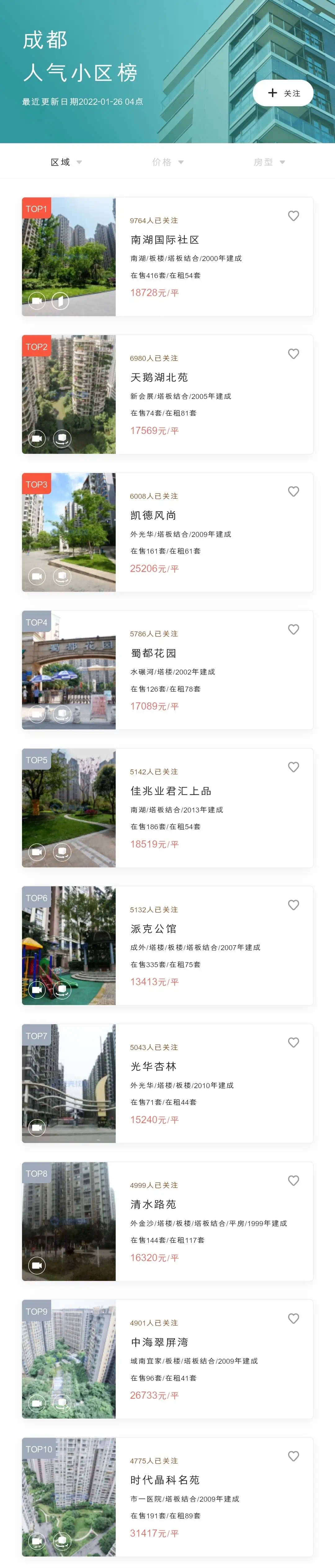Favorite 派克公馆 with its heart icon

click(293, 905)
